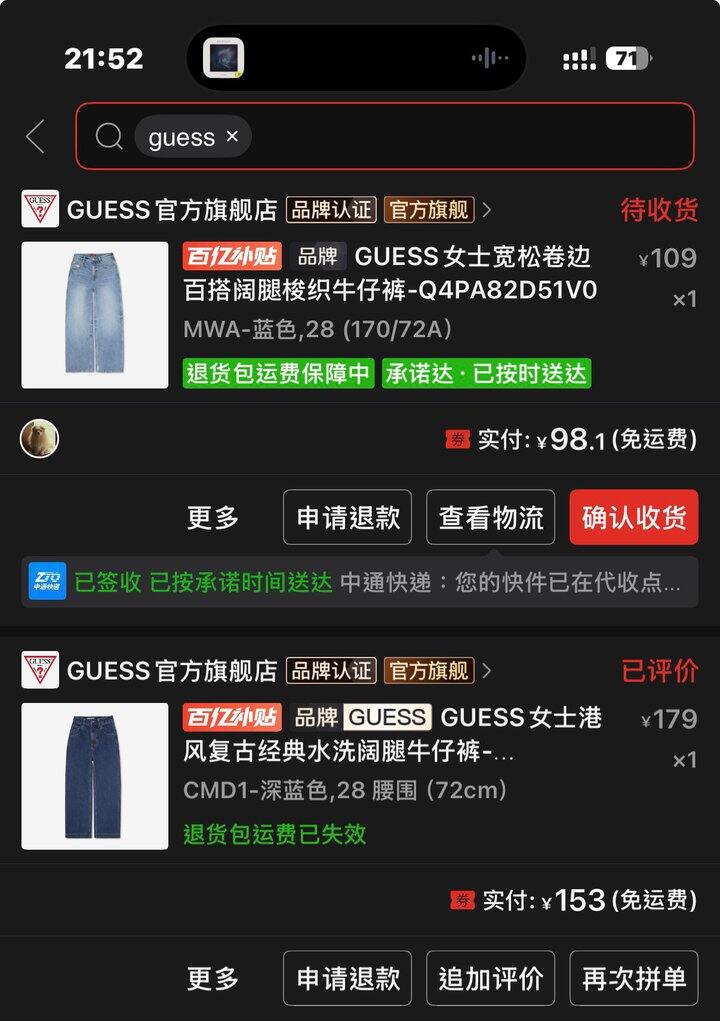Go back using the top-left arrow

[x=36, y=137]
